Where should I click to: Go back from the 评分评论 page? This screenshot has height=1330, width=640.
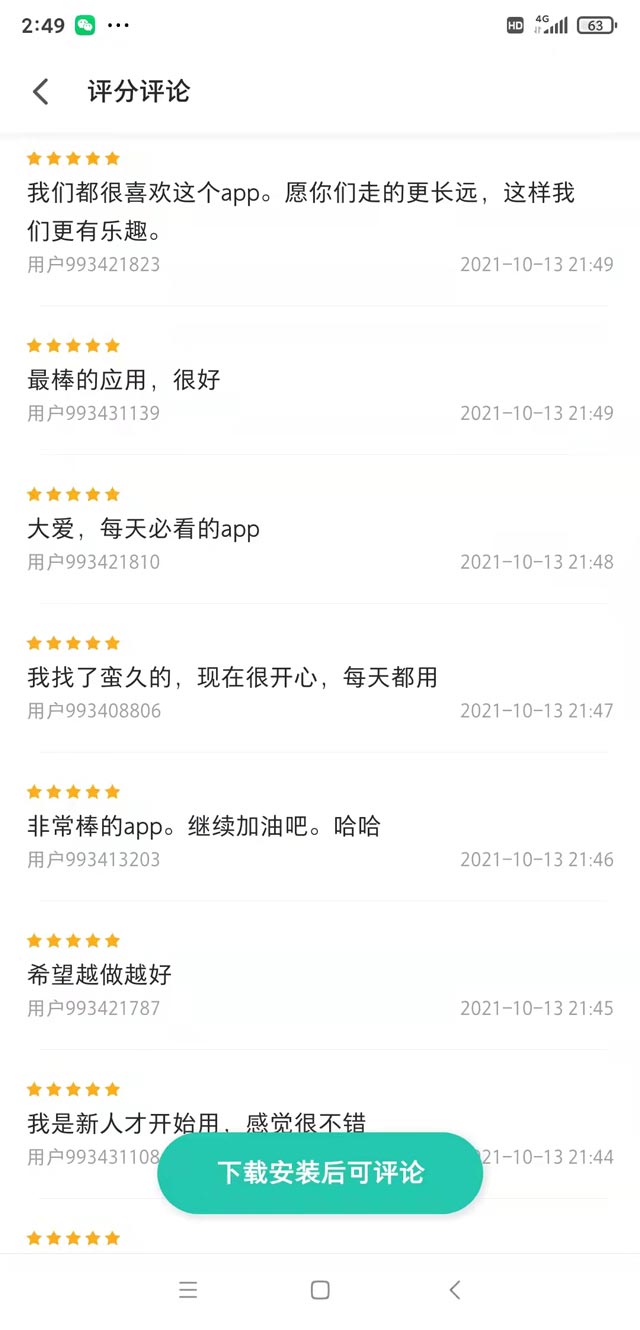tap(41, 92)
